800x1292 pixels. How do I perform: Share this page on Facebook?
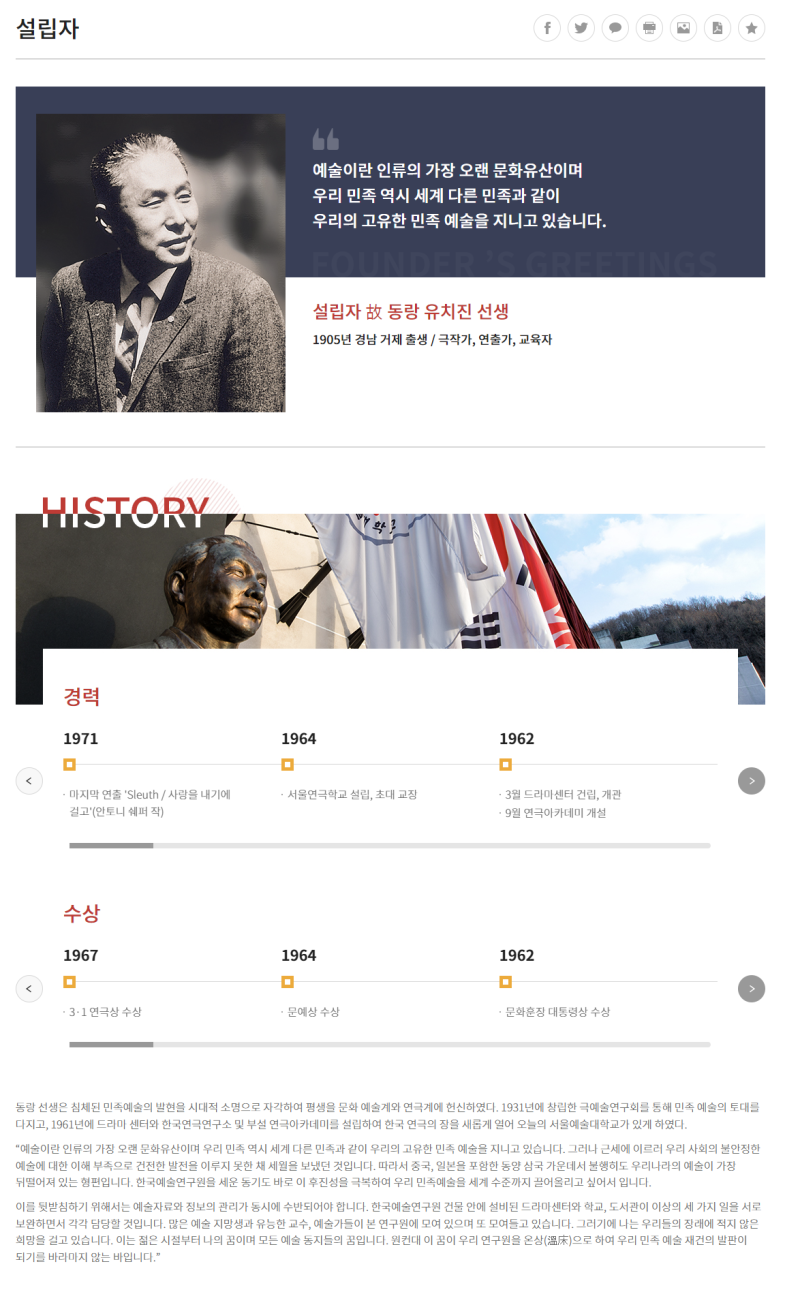(547, 28)
